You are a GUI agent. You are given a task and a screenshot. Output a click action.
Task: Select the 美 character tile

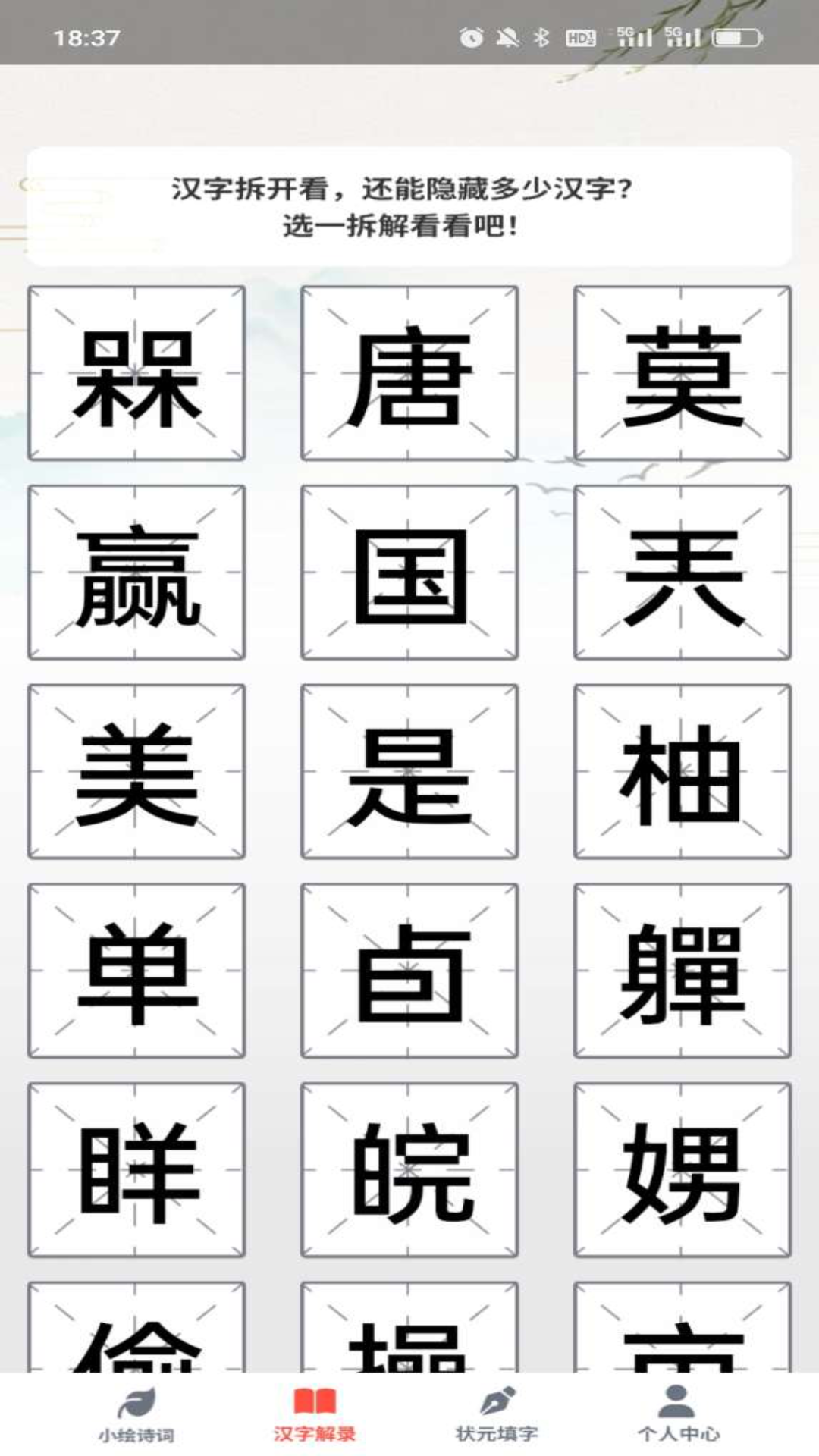tap(136, 772)
